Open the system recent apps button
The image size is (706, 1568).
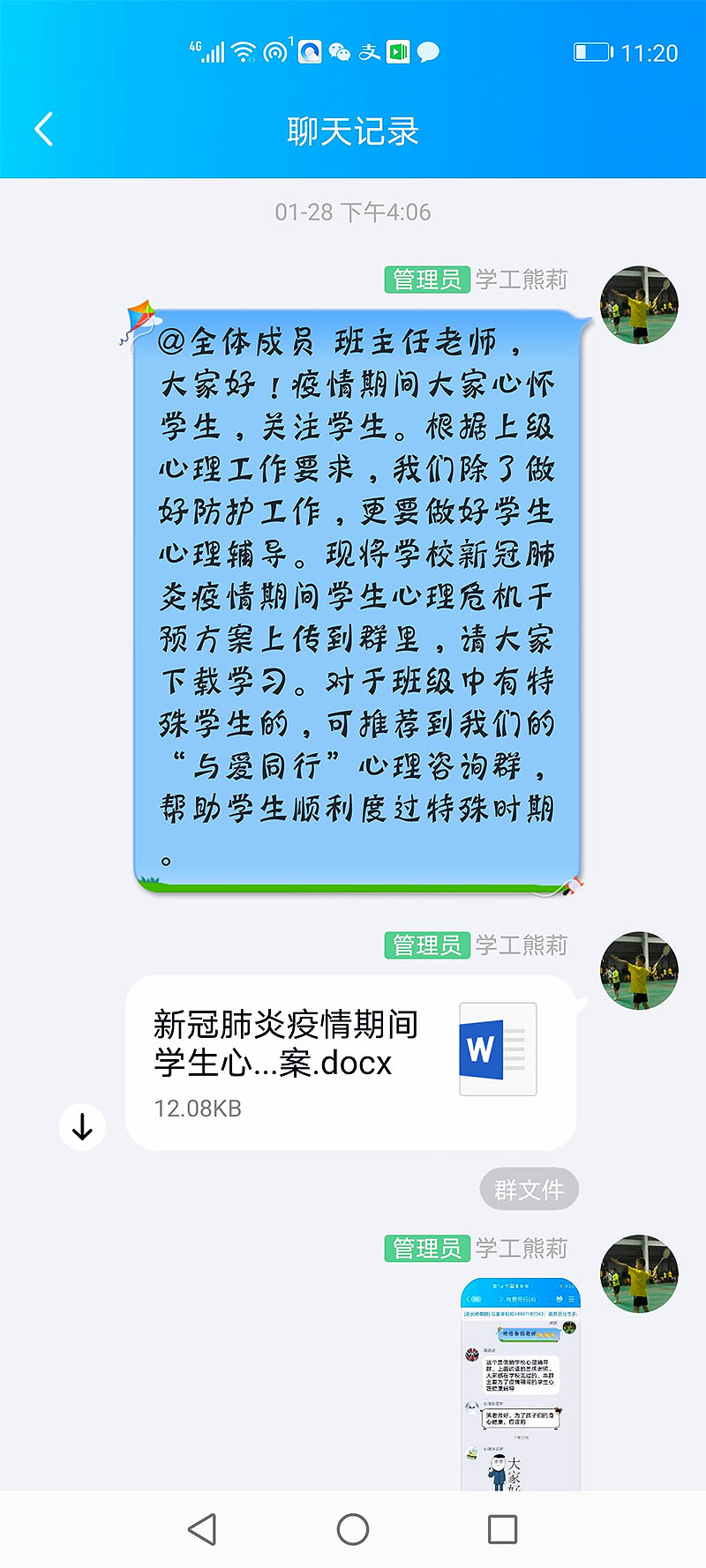[x=502, y=1528]
